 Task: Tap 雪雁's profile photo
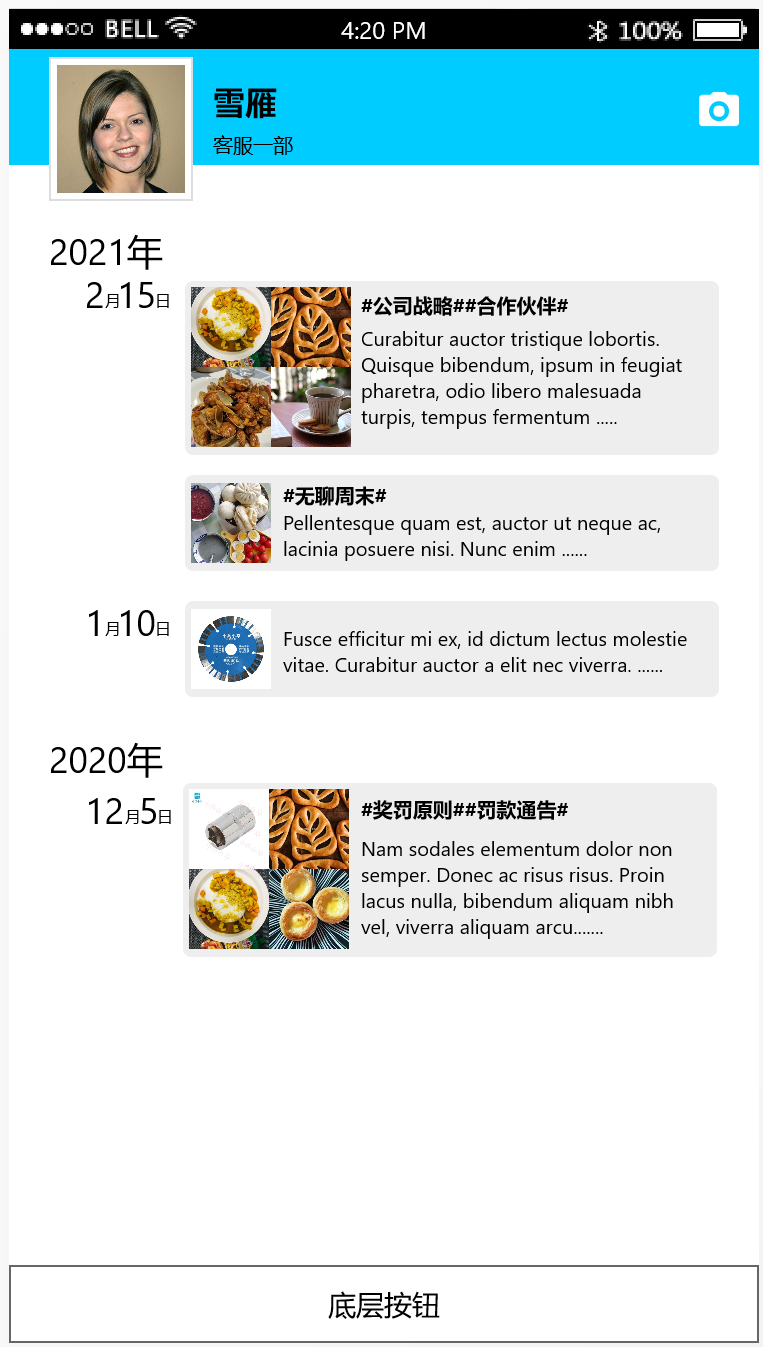(x=121, y=129)
